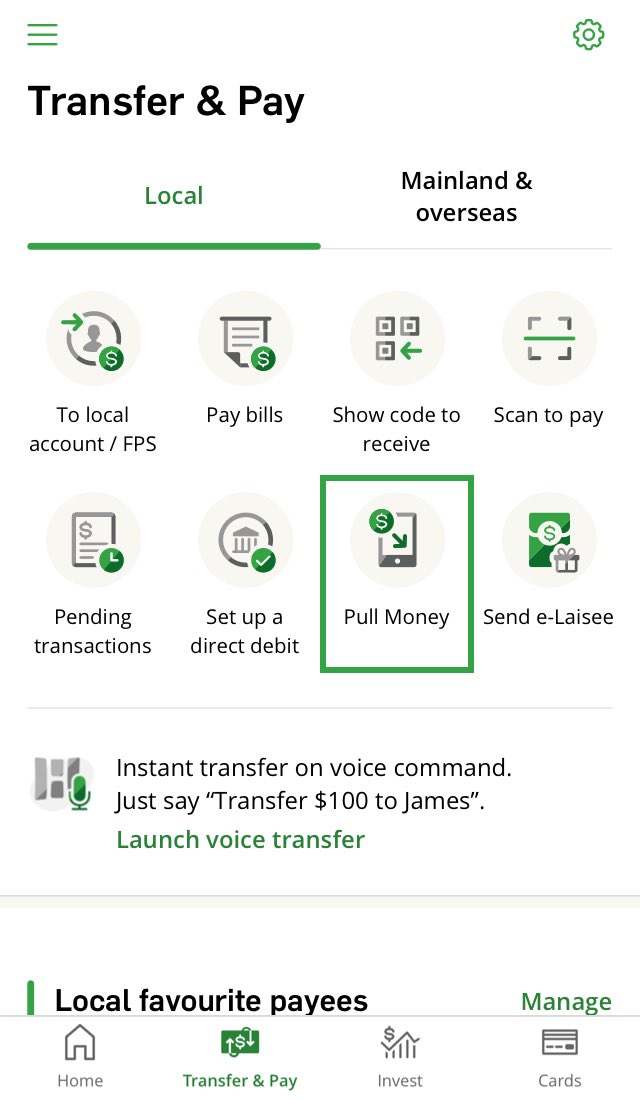Tap Launch voice transfer link
The width and height of the screenshot is (640, 1100).
tap(241, 840)
